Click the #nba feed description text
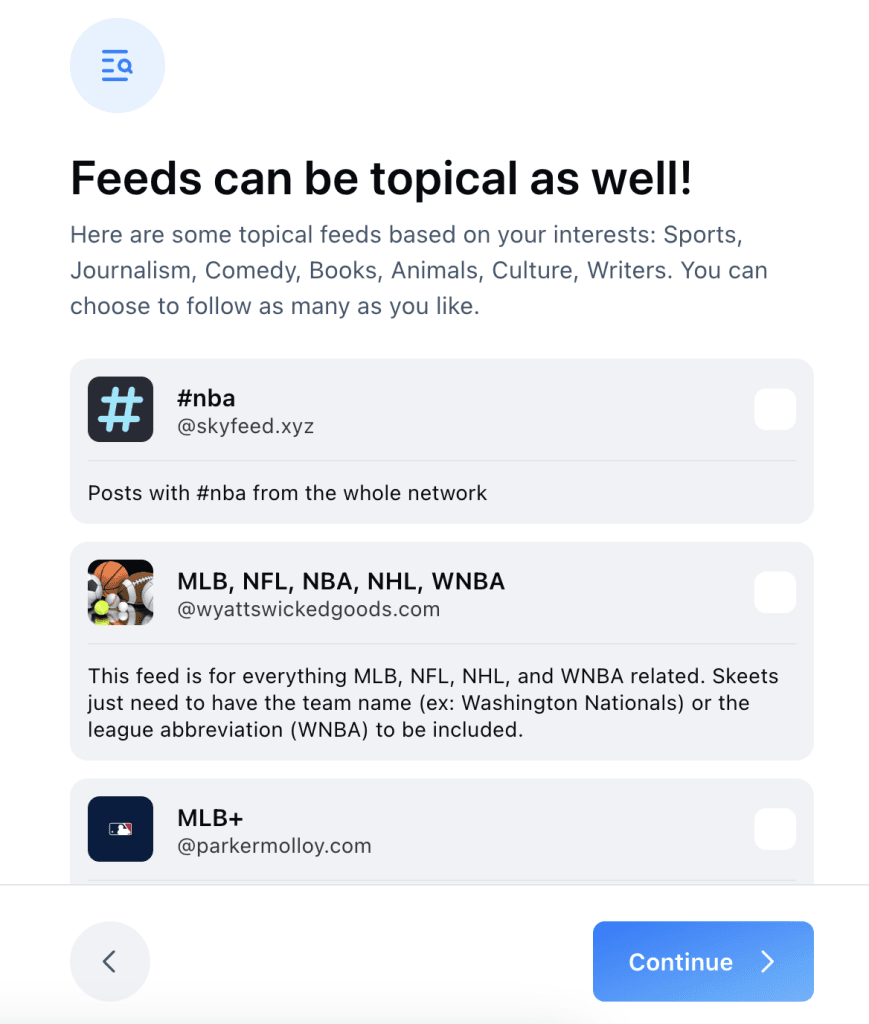 coord(287,493)
